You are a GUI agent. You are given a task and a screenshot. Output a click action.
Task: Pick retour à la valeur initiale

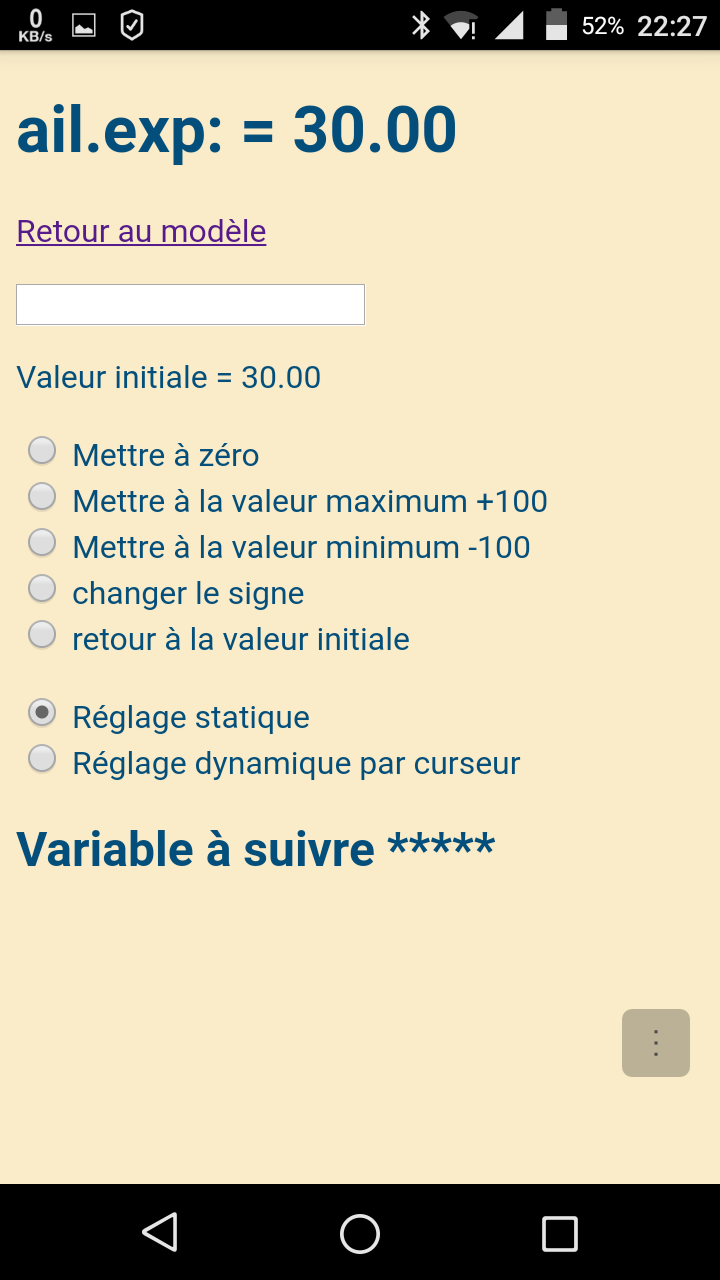[x=42, y=634]
